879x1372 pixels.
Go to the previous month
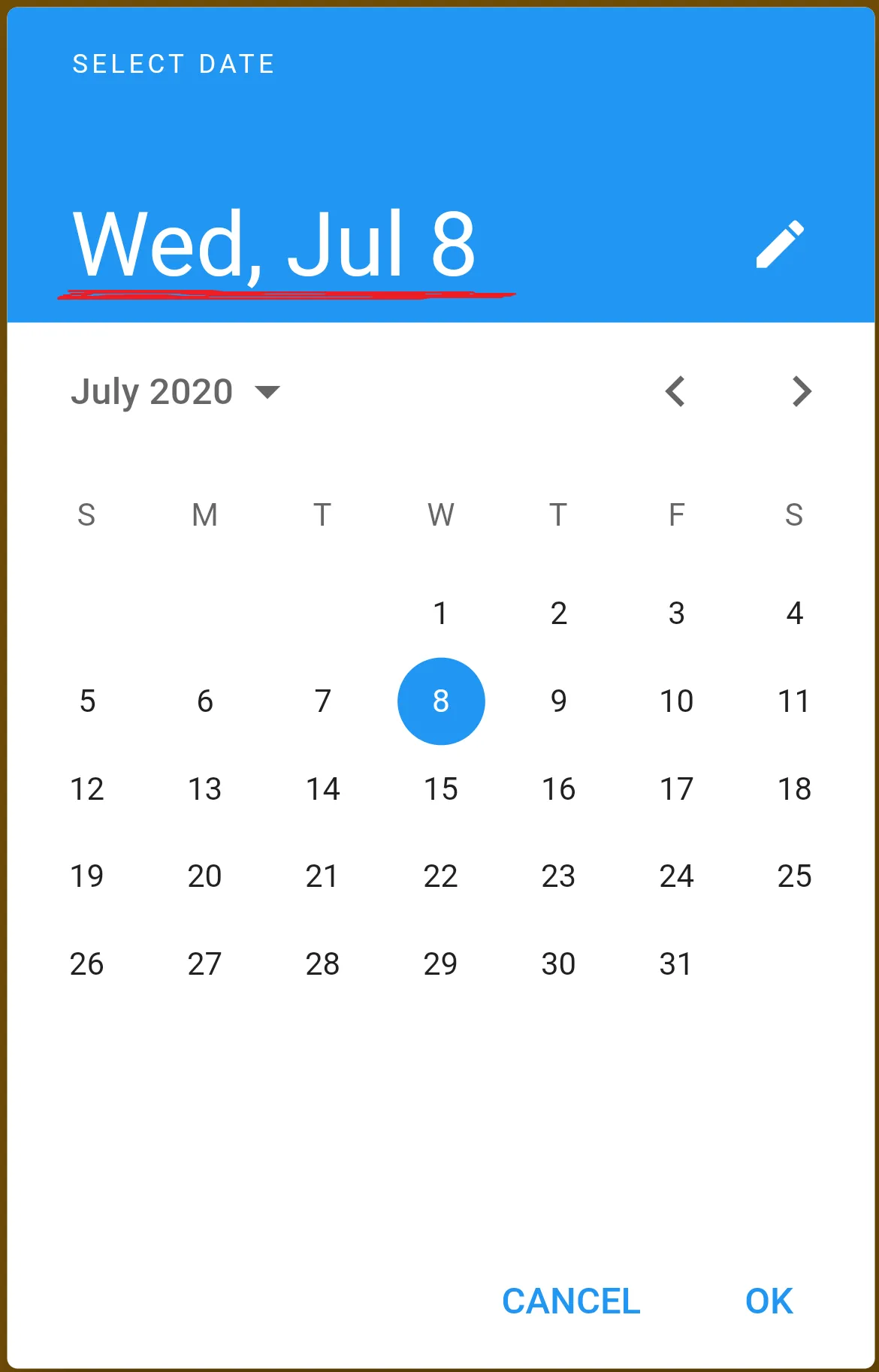pos(675,392)
